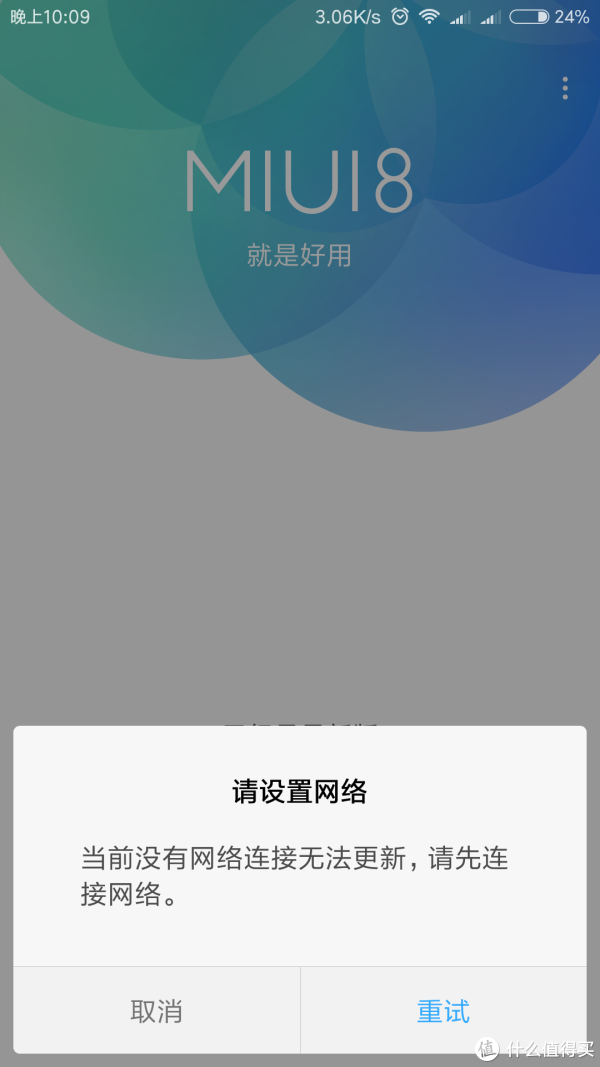Open the three-dot overflow menu

[x=565, y=88]
